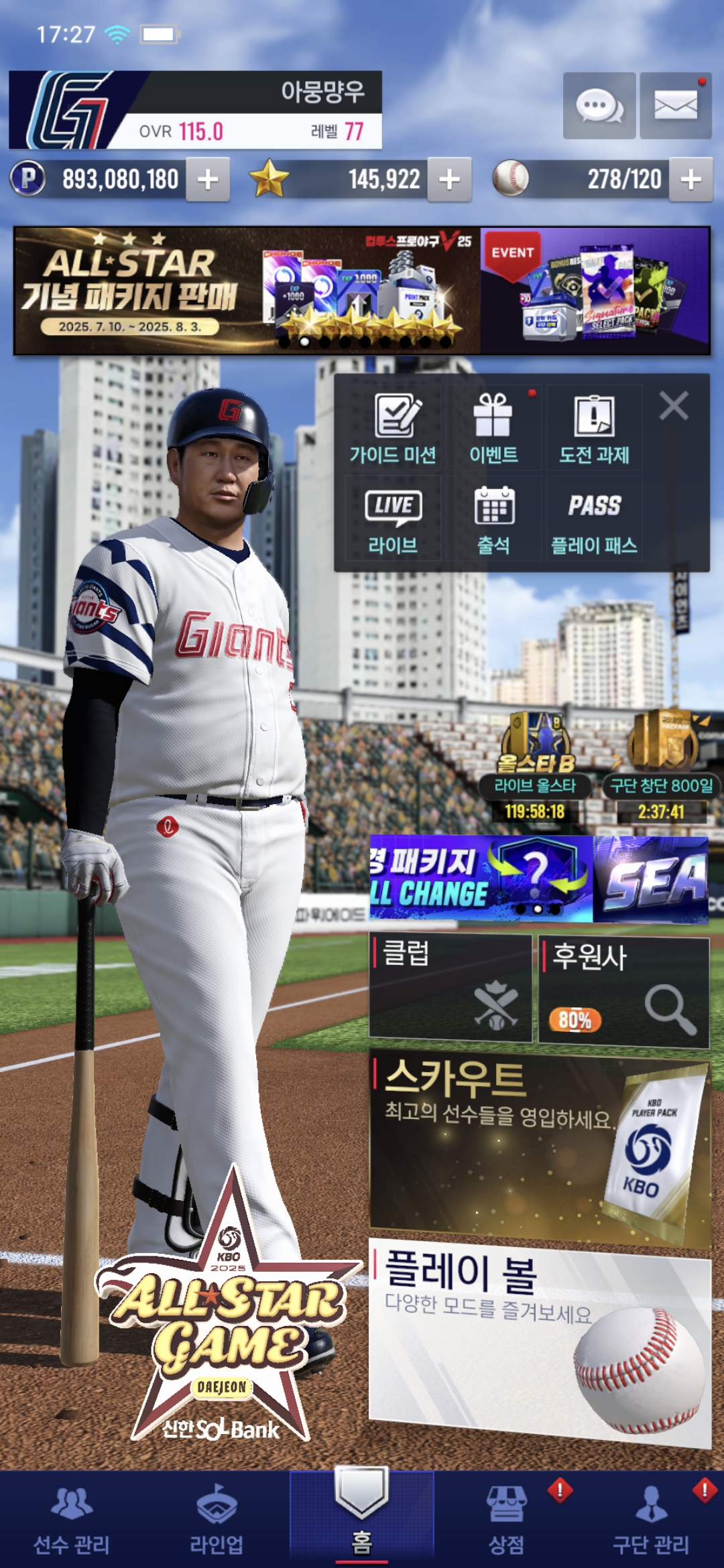The height and width of the screenshot is (1568, 724).
Task: Open the chat speech bubble icon
Action: click(x=599, y=106)
